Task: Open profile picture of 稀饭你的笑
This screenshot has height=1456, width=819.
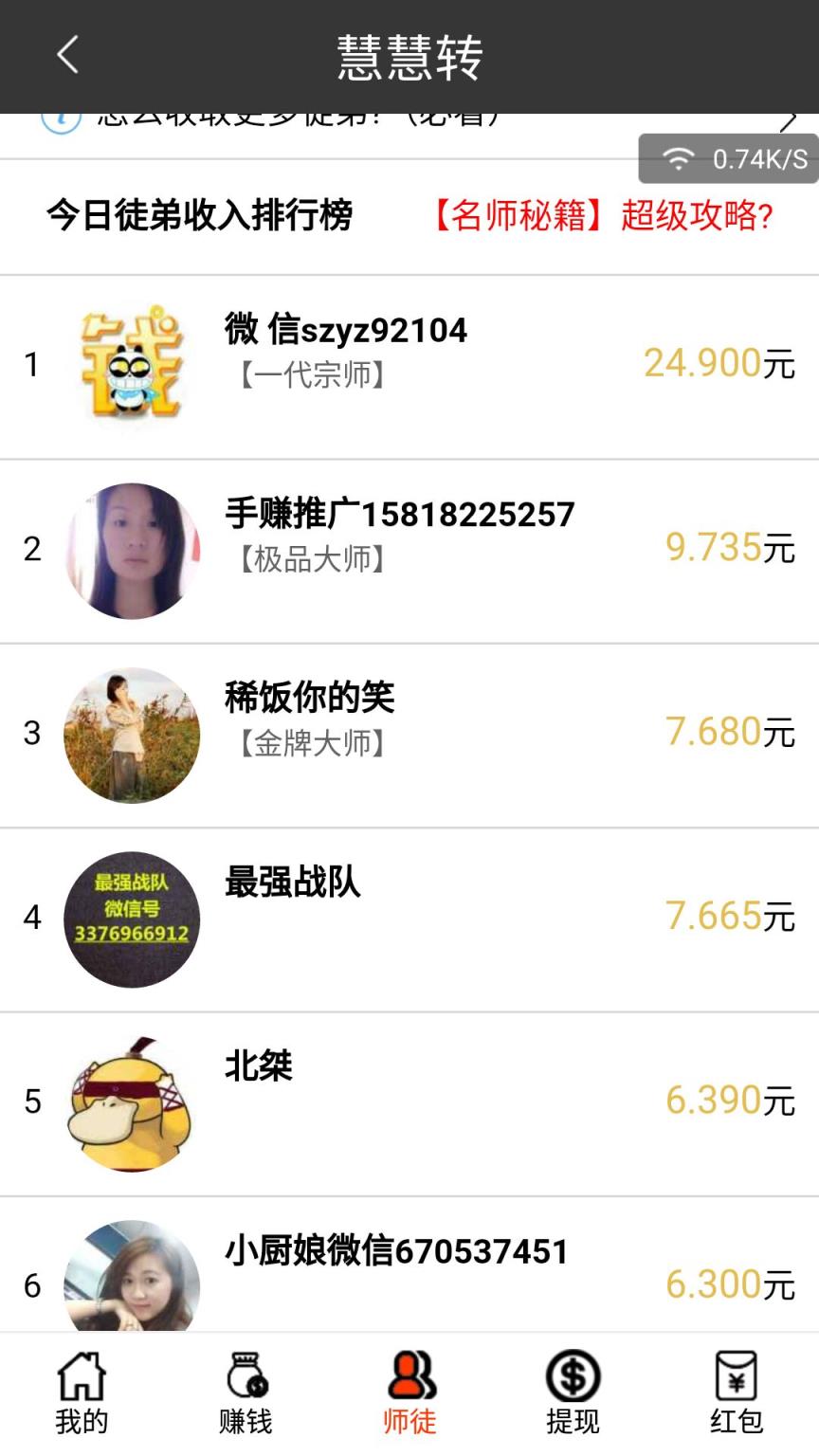Action: tap(132, 734)
